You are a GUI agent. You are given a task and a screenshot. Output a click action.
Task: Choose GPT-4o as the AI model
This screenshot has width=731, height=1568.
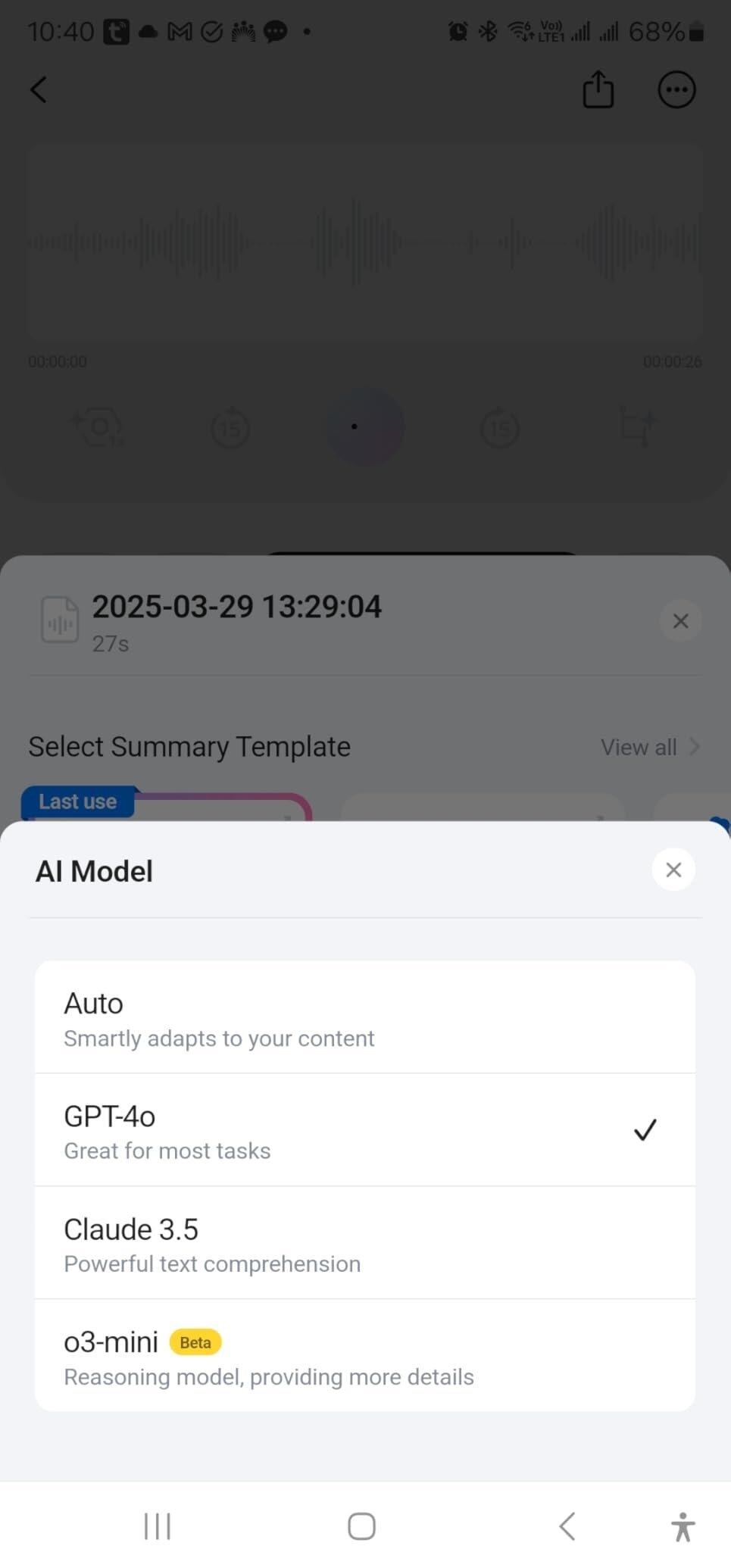click(364, 1130)
